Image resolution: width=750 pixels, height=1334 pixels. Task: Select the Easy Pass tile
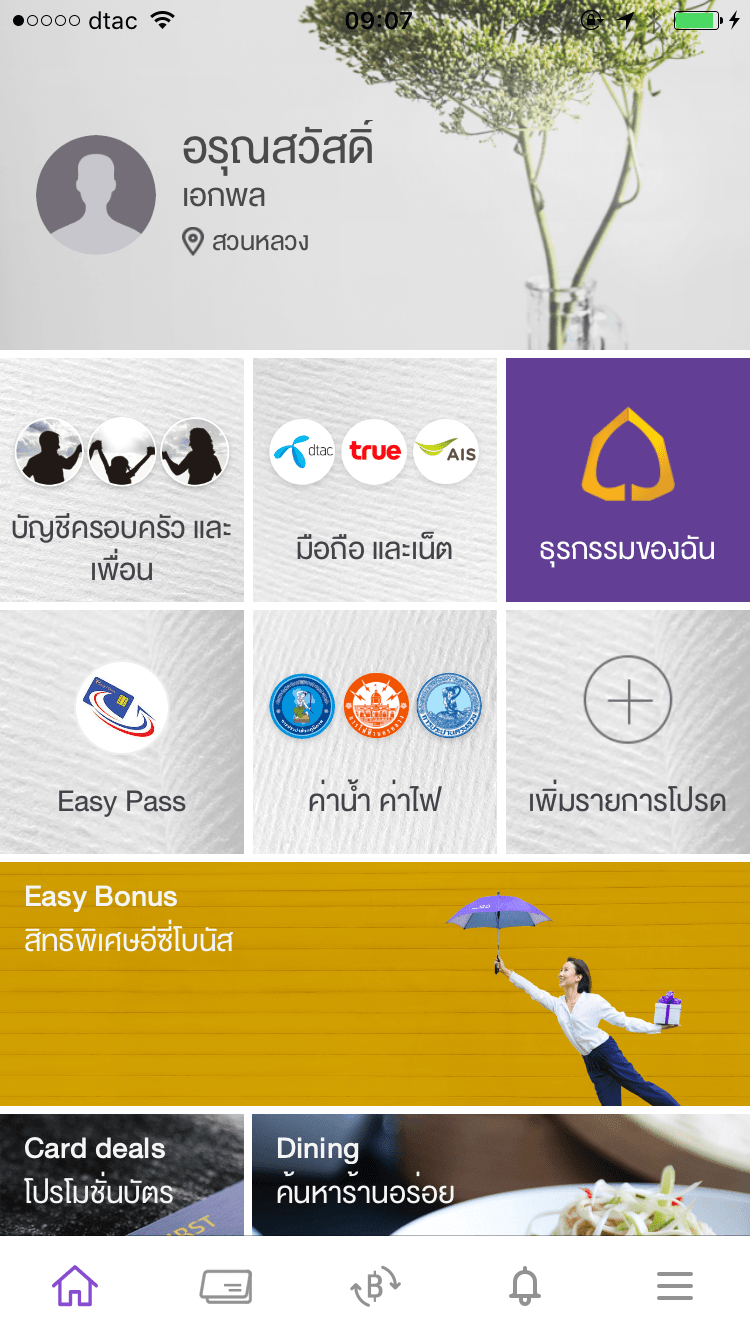[122, 732]
